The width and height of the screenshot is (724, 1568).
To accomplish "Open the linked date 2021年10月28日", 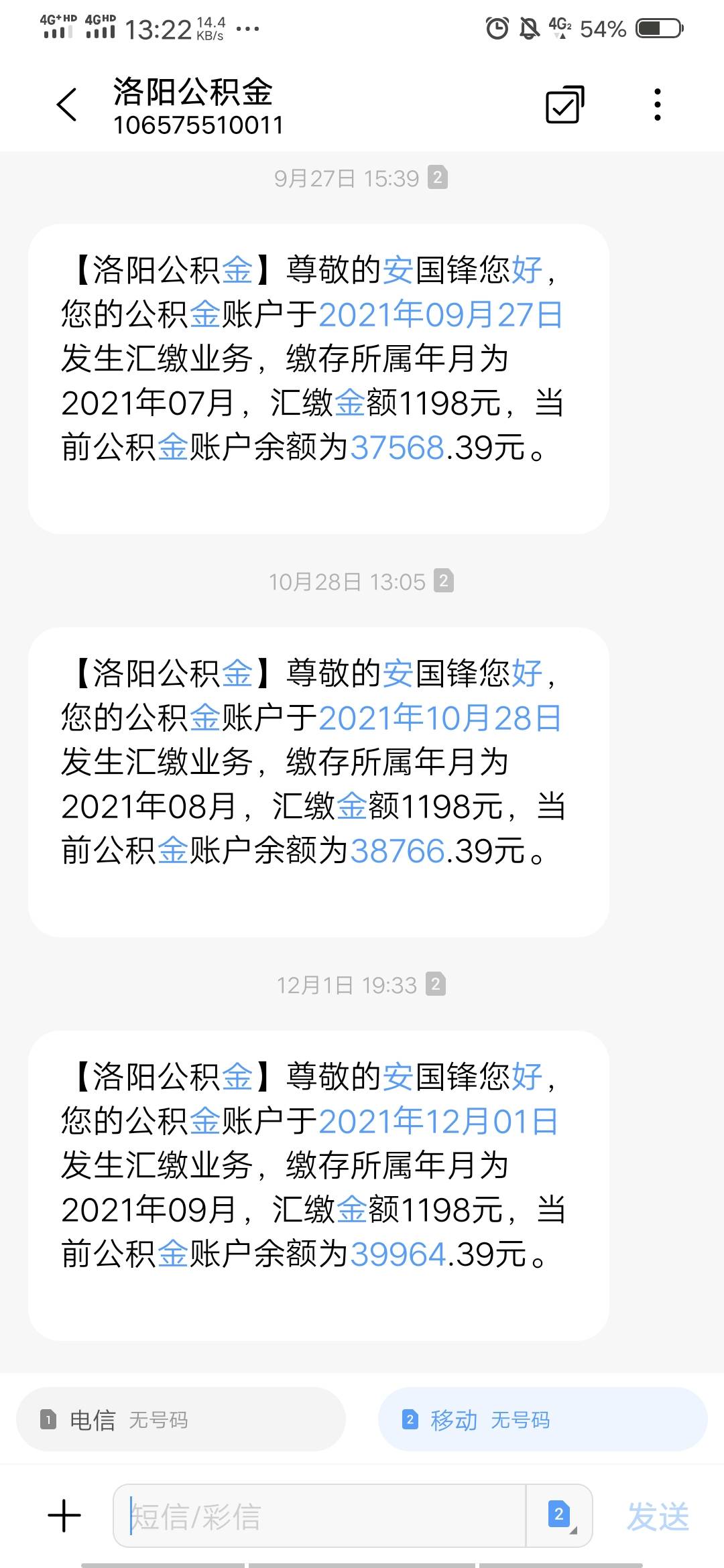I will point(440,718).
